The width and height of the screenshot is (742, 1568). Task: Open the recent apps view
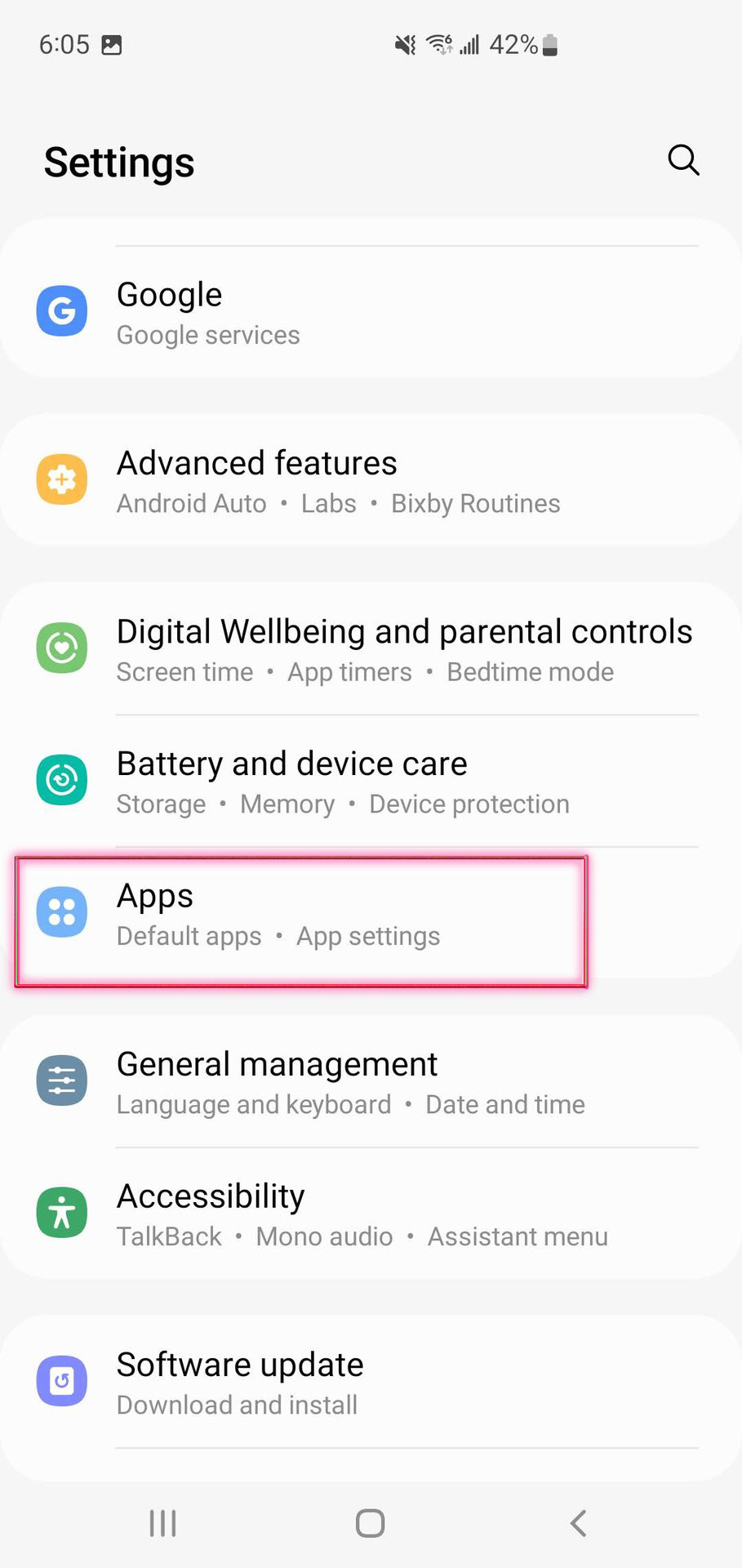click(x=162, y=1523)
